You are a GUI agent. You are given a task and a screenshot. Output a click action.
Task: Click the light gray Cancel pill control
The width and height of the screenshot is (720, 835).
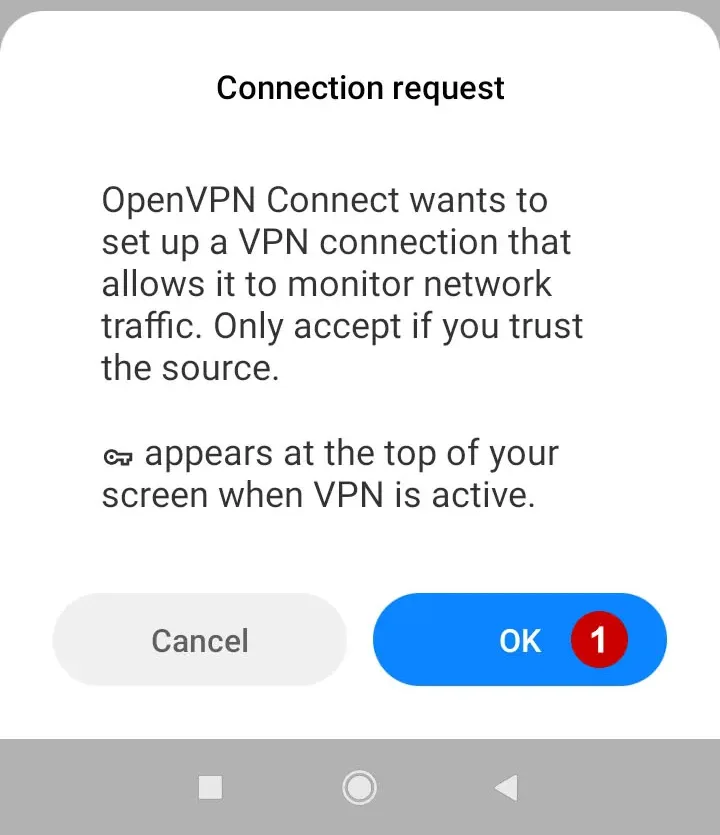click(199, 641)
